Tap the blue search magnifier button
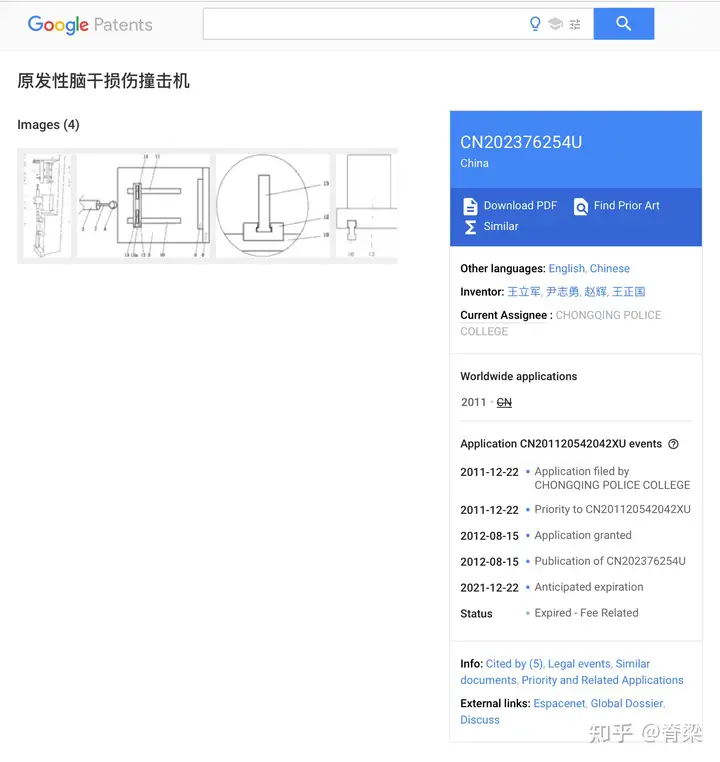Screen dimensions: 720x762 (623, 24)
